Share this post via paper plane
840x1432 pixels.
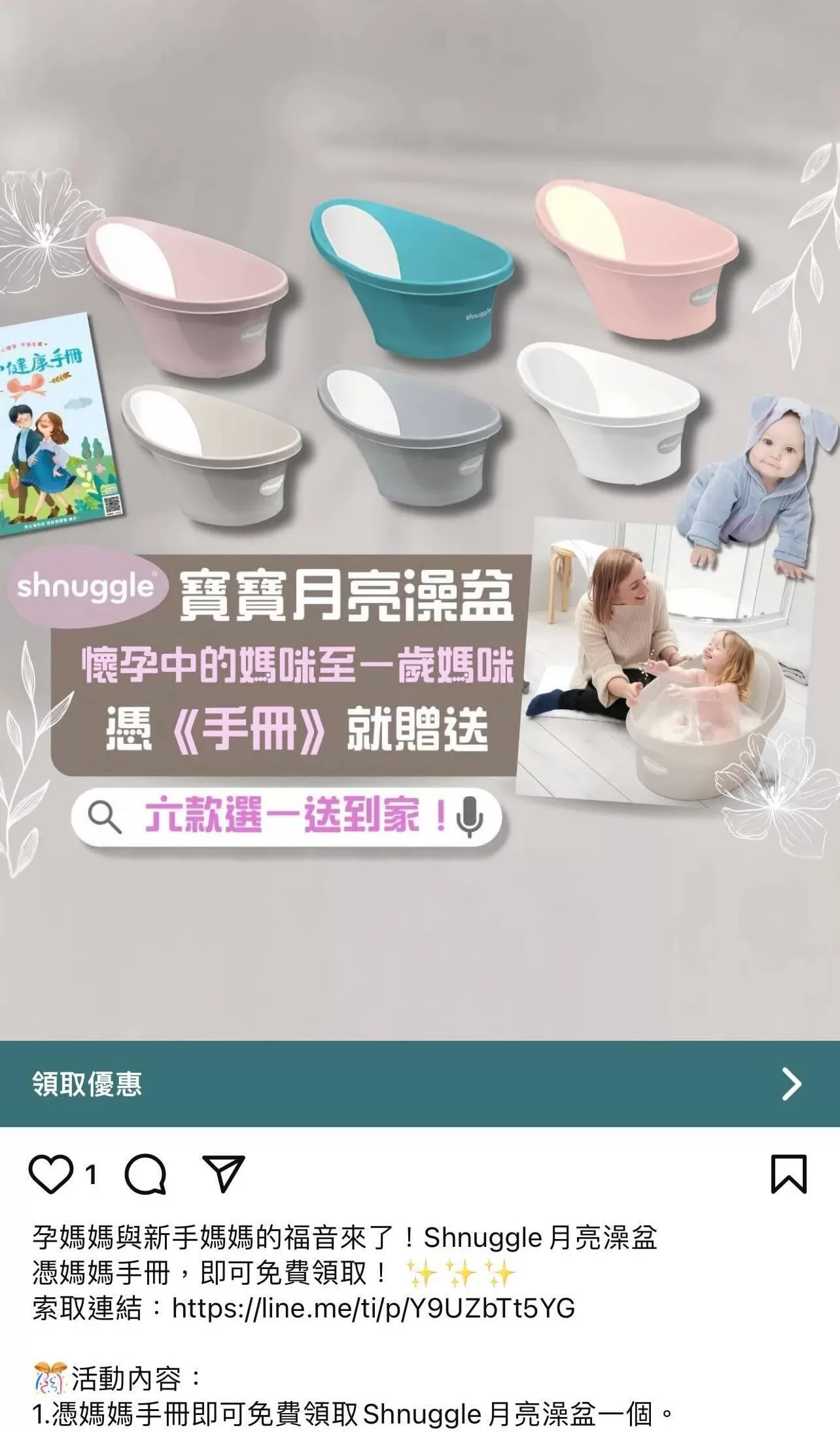coord(223,1174)
